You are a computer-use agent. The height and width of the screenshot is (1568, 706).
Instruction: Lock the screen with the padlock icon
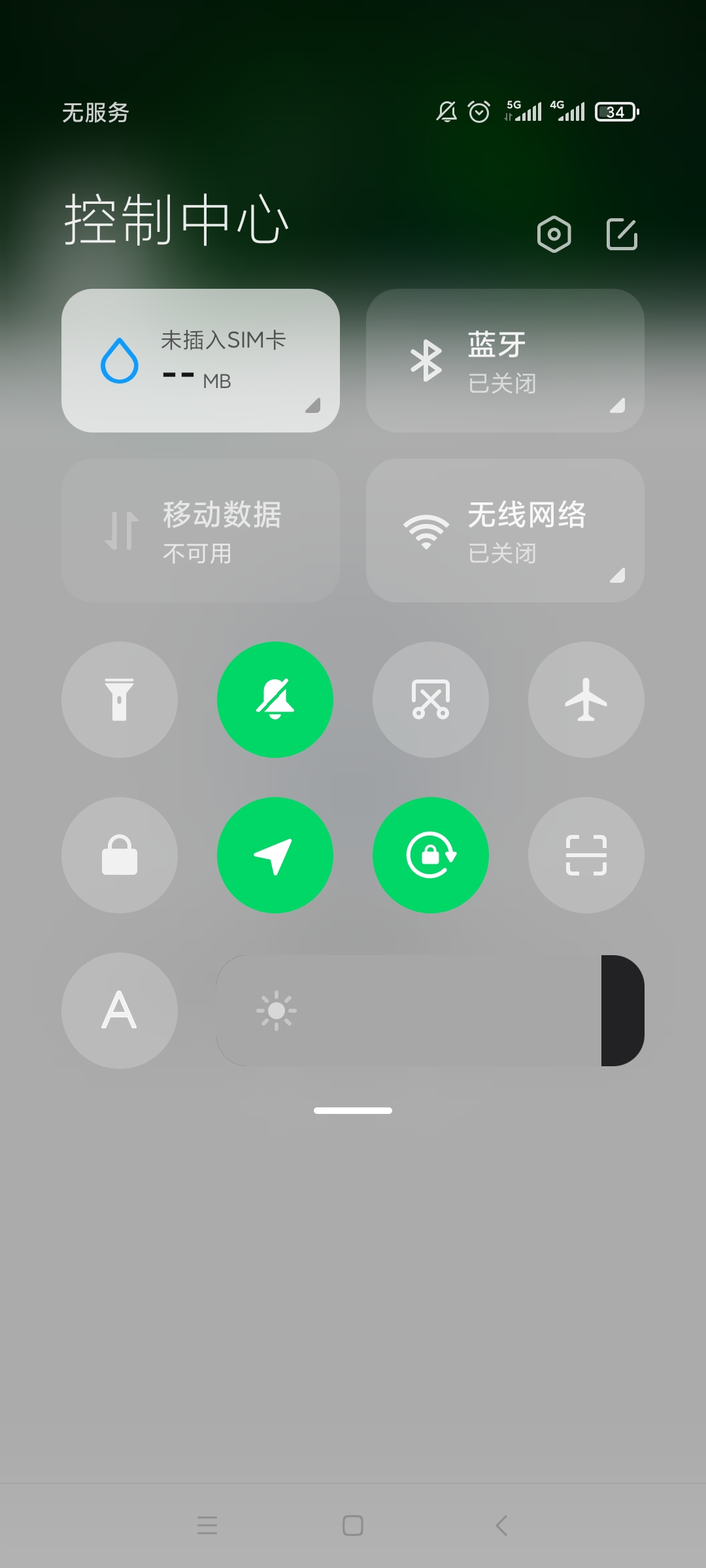point(120,855)
